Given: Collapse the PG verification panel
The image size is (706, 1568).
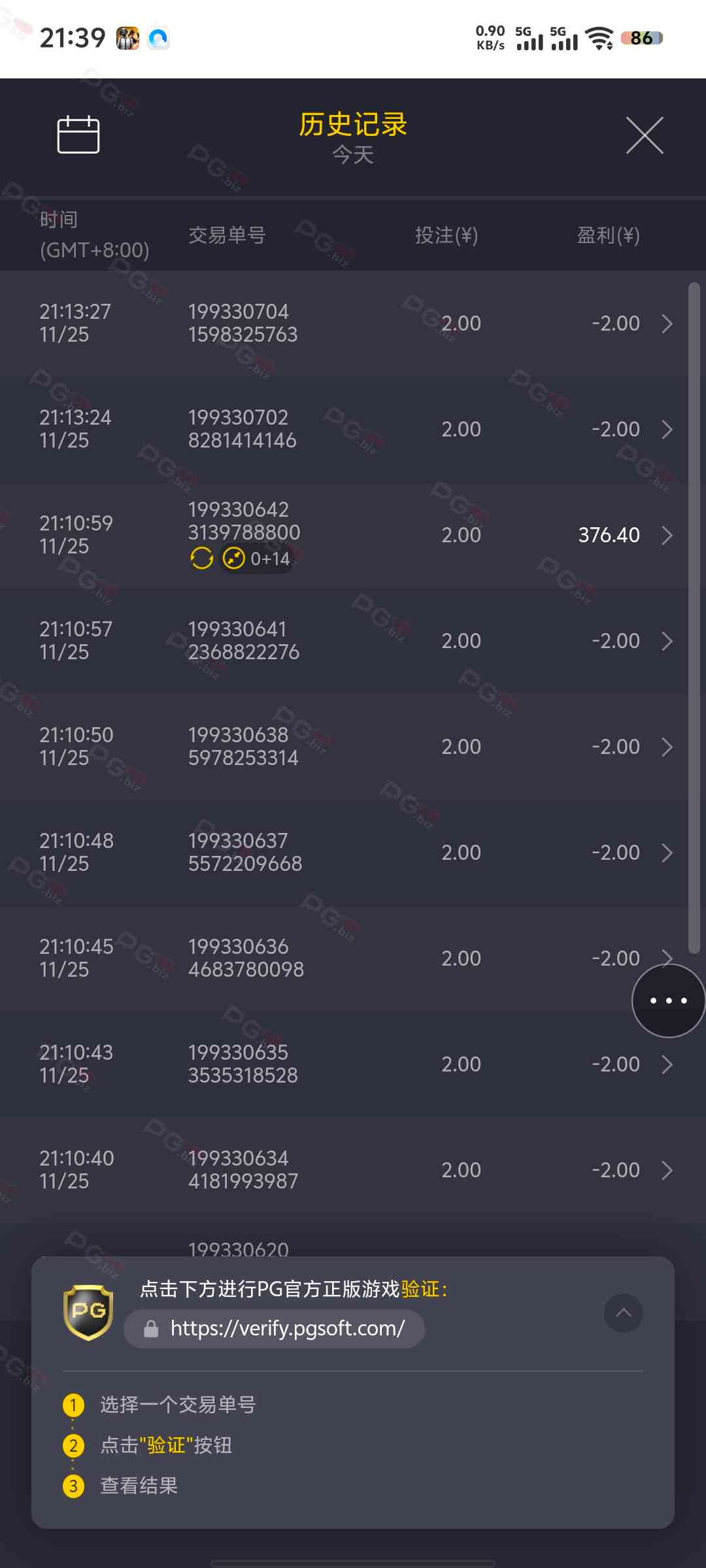Looking at the screenshot, I should [623, 1313].
